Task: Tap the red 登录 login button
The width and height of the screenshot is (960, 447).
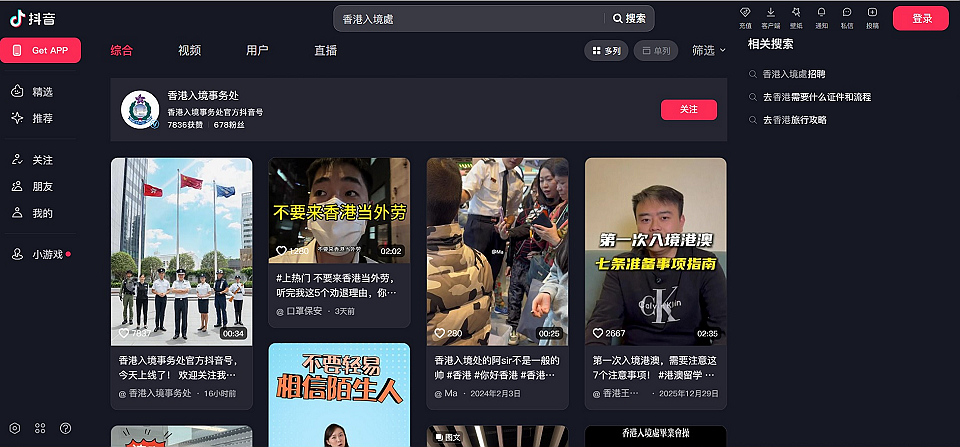Action: click(x=920, y=18)
